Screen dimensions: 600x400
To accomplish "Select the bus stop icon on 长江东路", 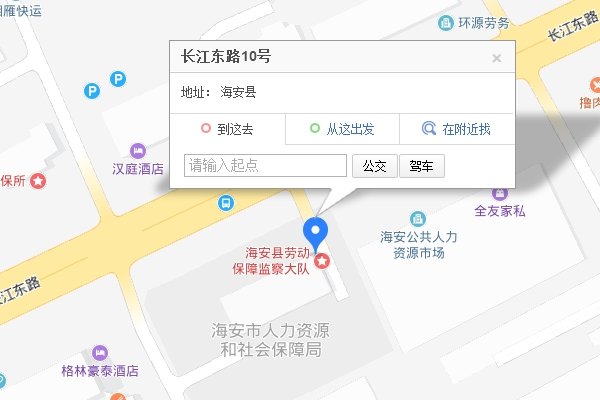I will pos(227,203).
